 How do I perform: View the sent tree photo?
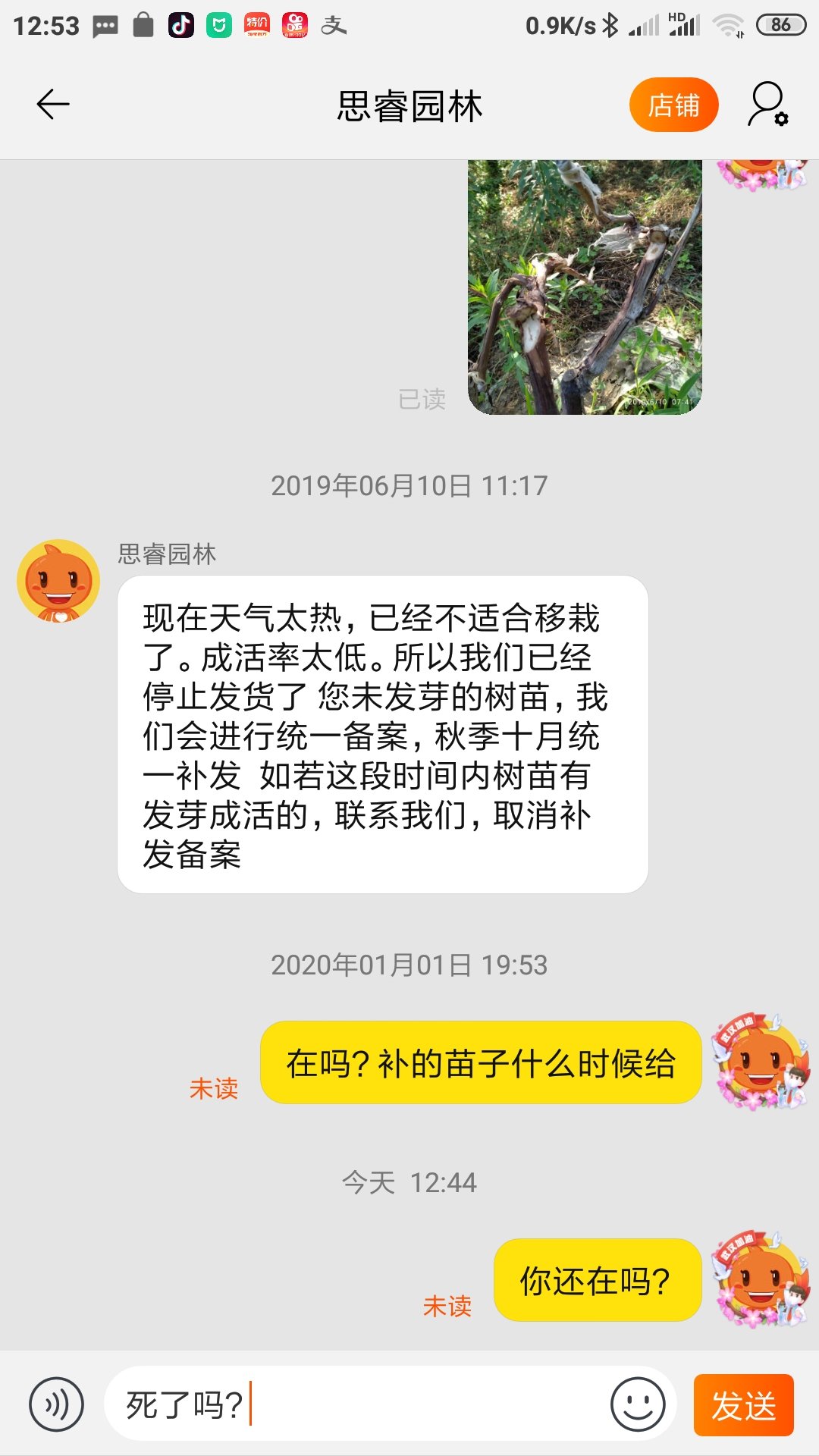[x=585, y=287]
